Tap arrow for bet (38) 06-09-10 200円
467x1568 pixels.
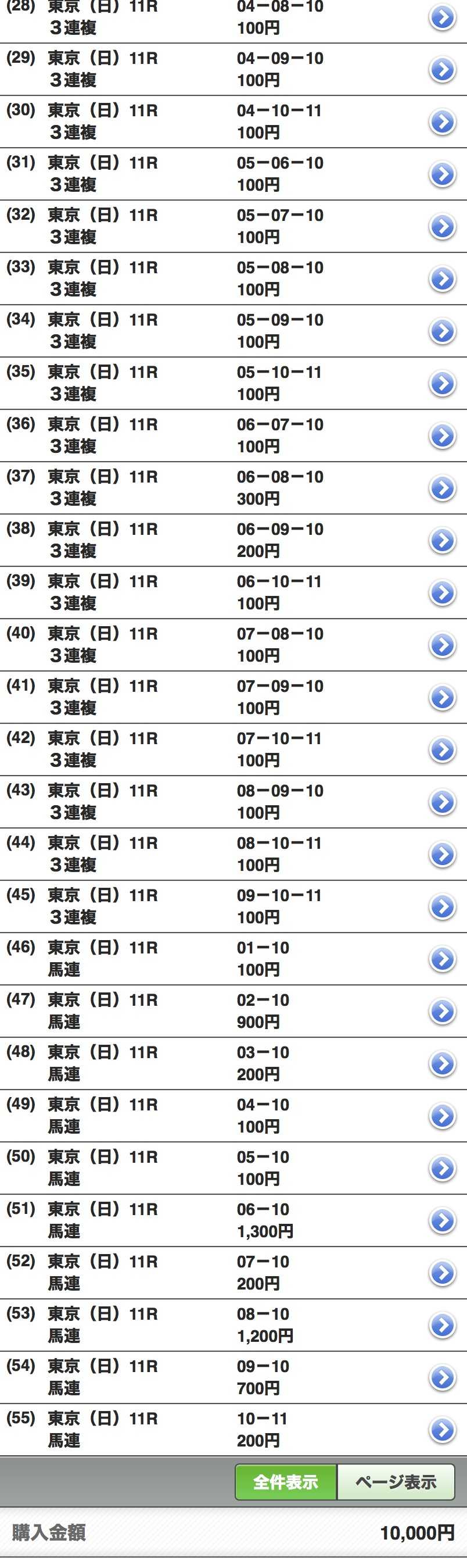pyautogui.click(x=442, y=541)
